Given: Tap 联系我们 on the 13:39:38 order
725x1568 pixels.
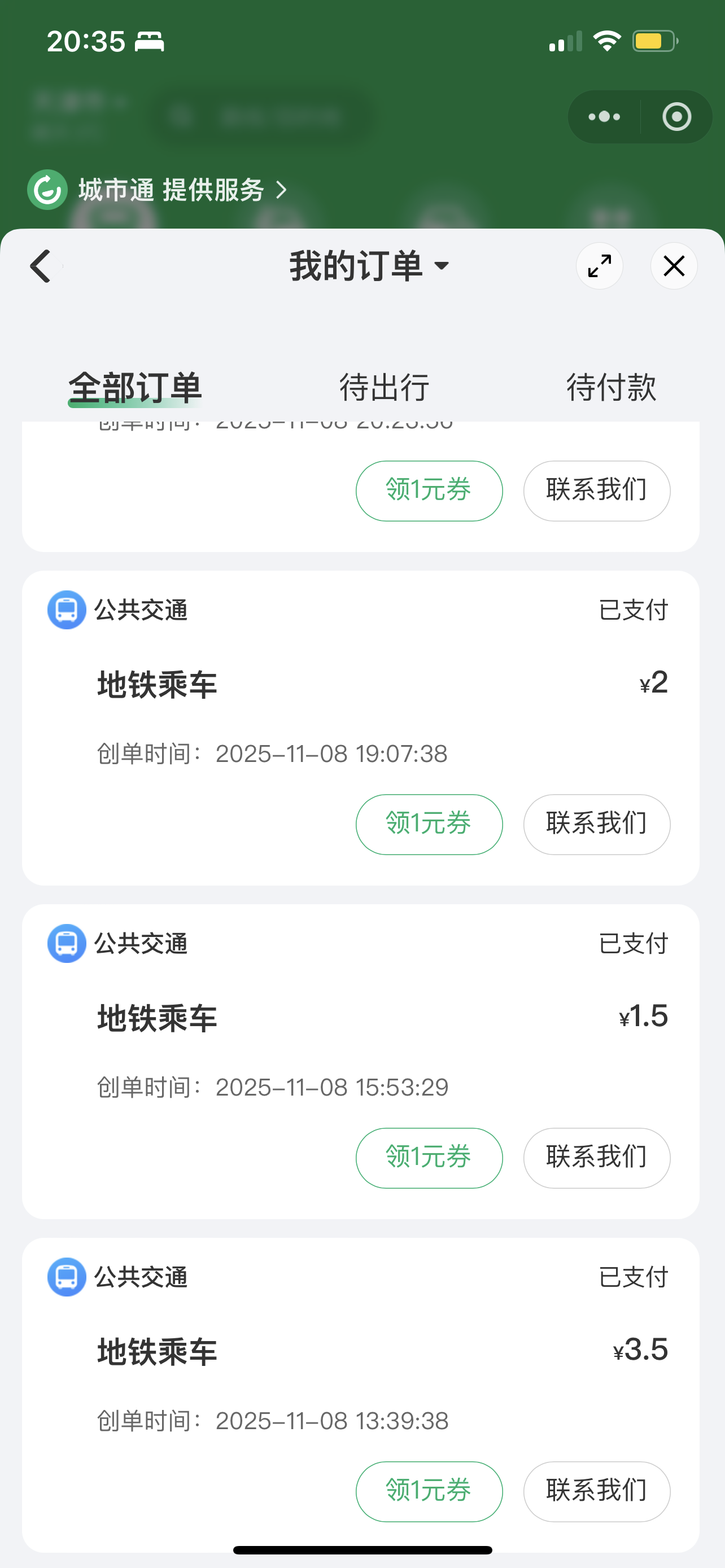Looking at the screenshot, I should [597, 1491].
